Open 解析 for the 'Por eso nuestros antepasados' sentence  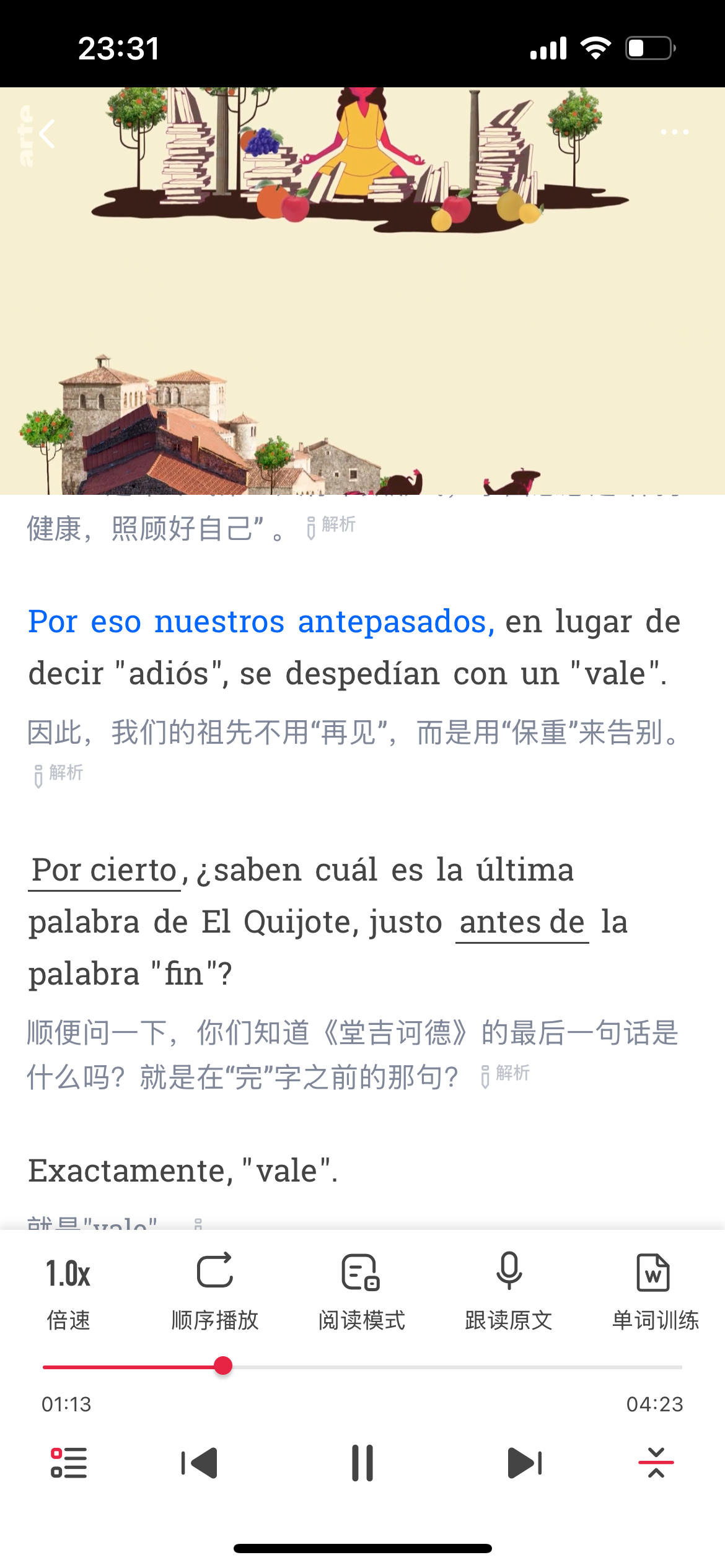[58, 773]
